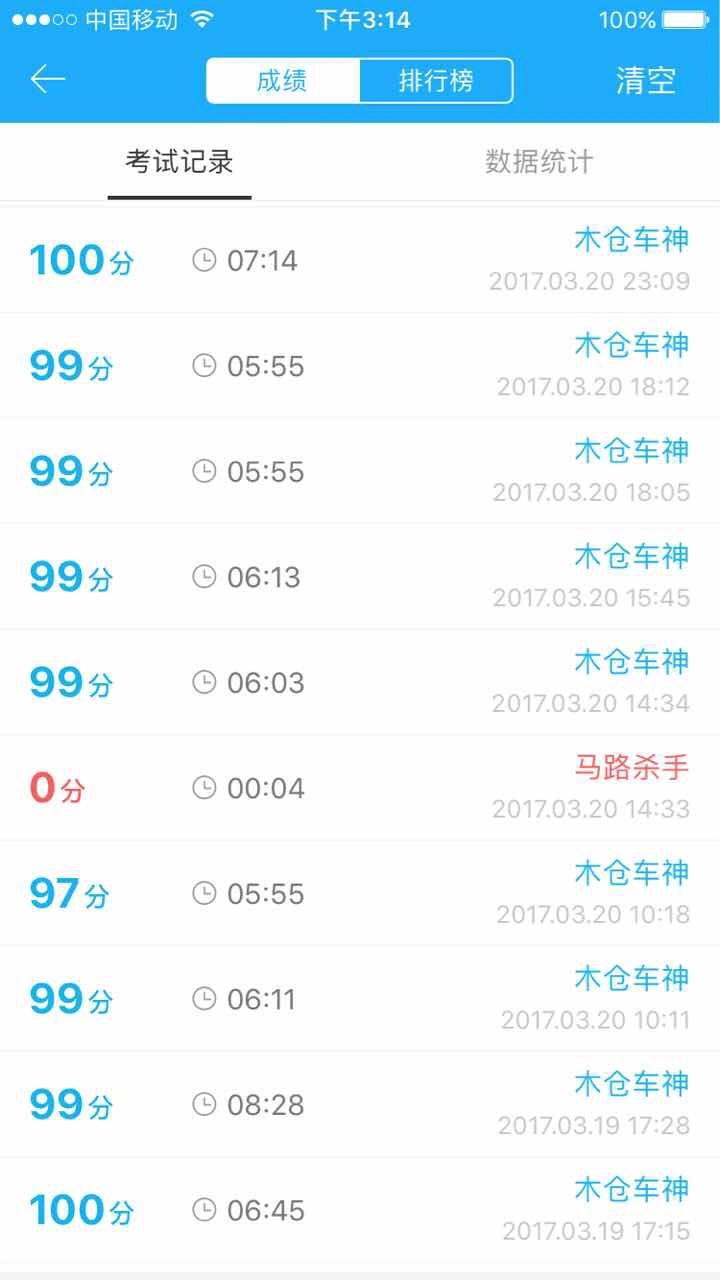Switch to the 数据统计 tab
The width and height of the screenshot is (720, 1280).
(539, 162)
